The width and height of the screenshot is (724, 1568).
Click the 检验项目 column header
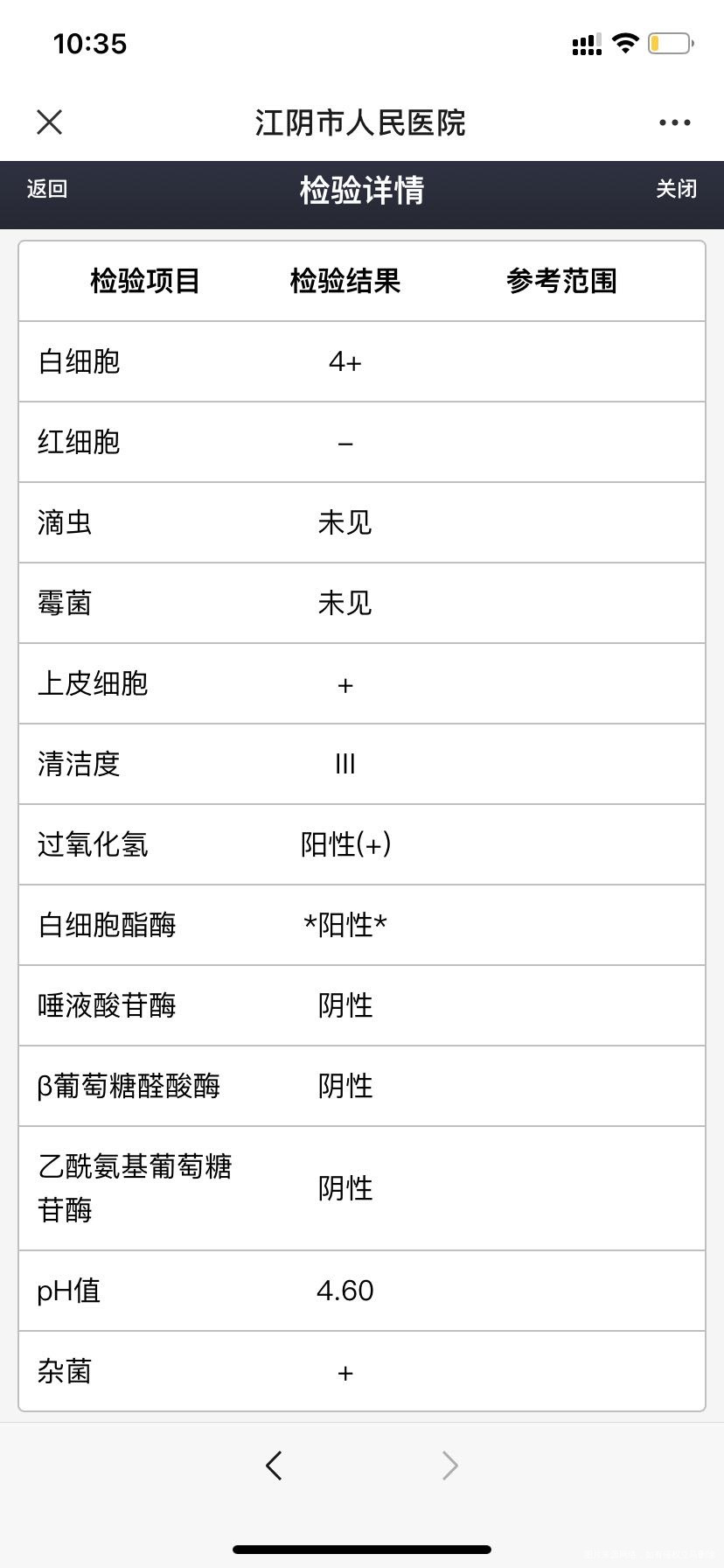144,281
